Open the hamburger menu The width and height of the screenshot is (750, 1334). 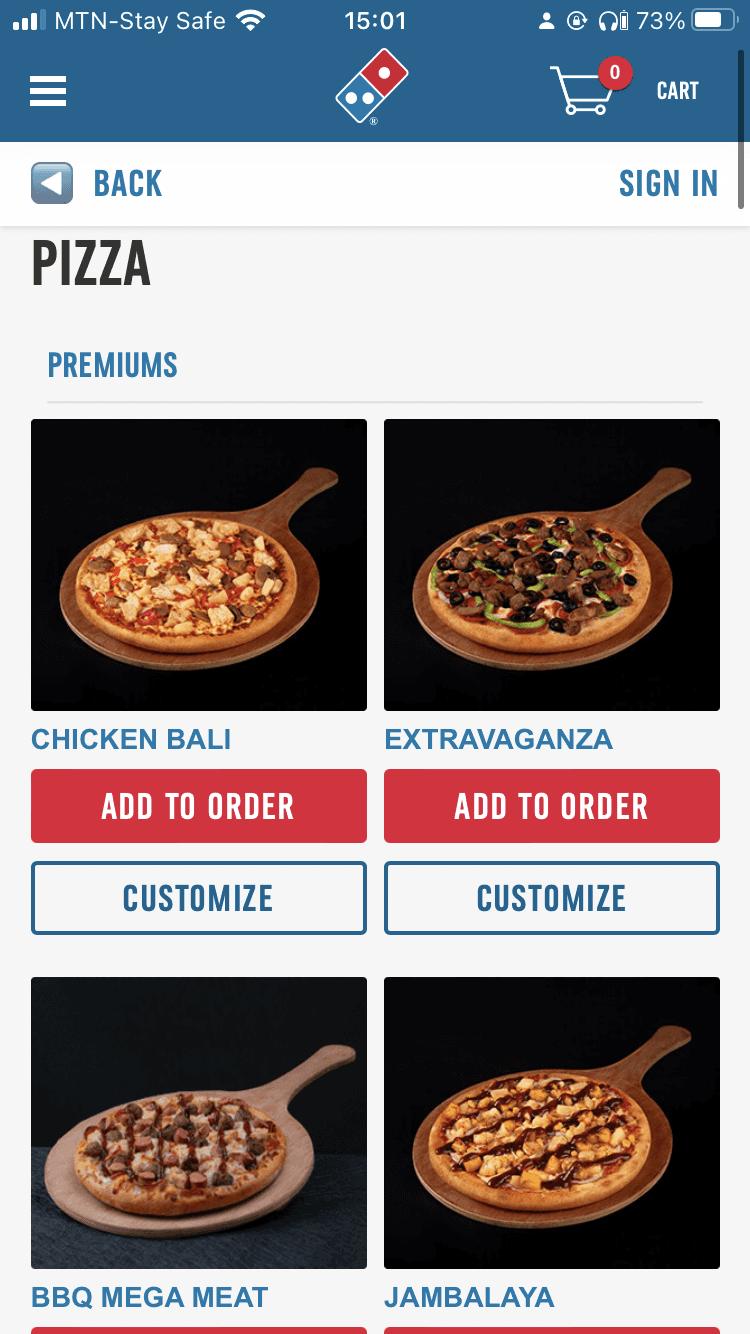tap(48, 91)
